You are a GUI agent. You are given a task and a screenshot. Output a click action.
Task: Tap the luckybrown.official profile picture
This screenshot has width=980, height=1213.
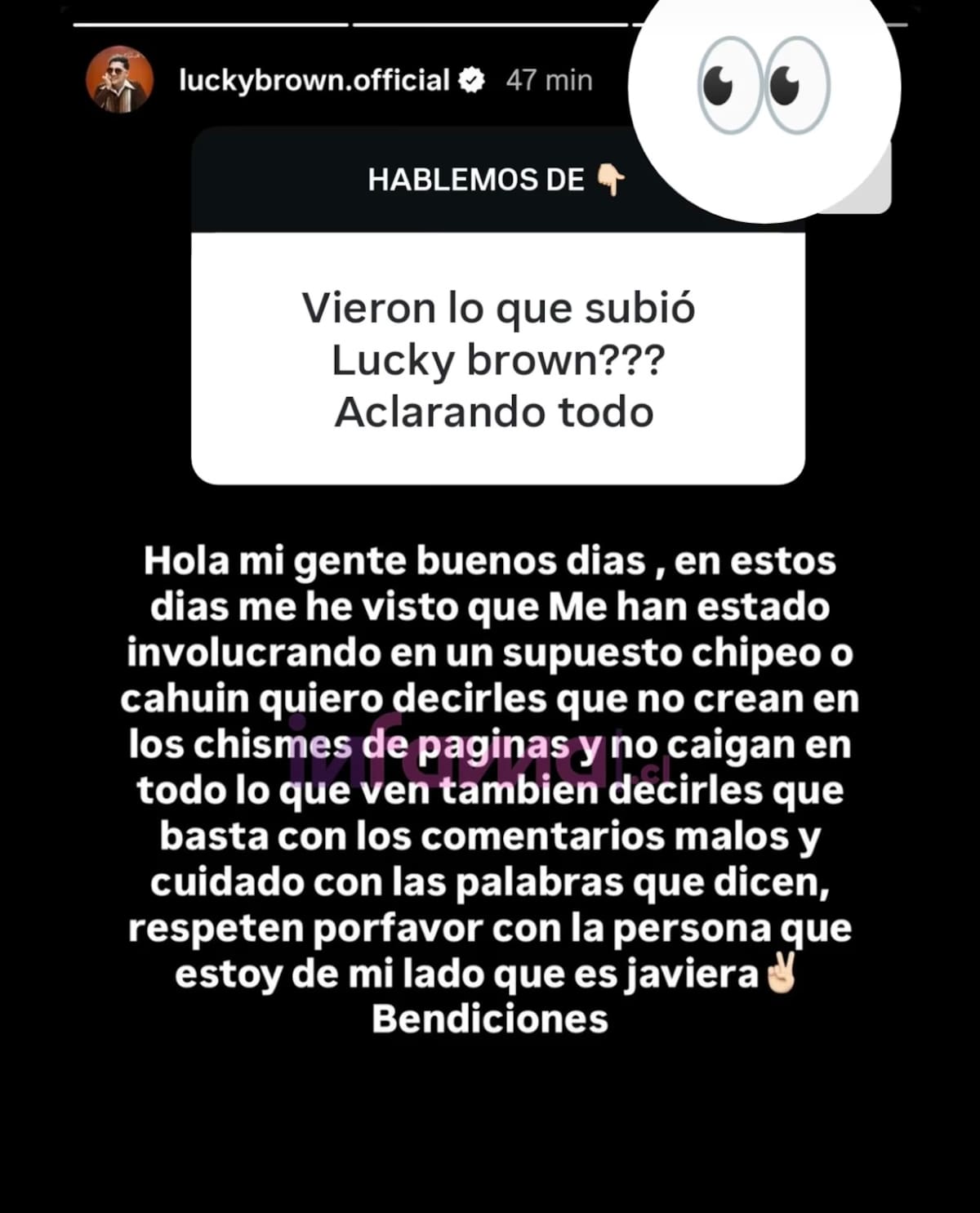121,79
